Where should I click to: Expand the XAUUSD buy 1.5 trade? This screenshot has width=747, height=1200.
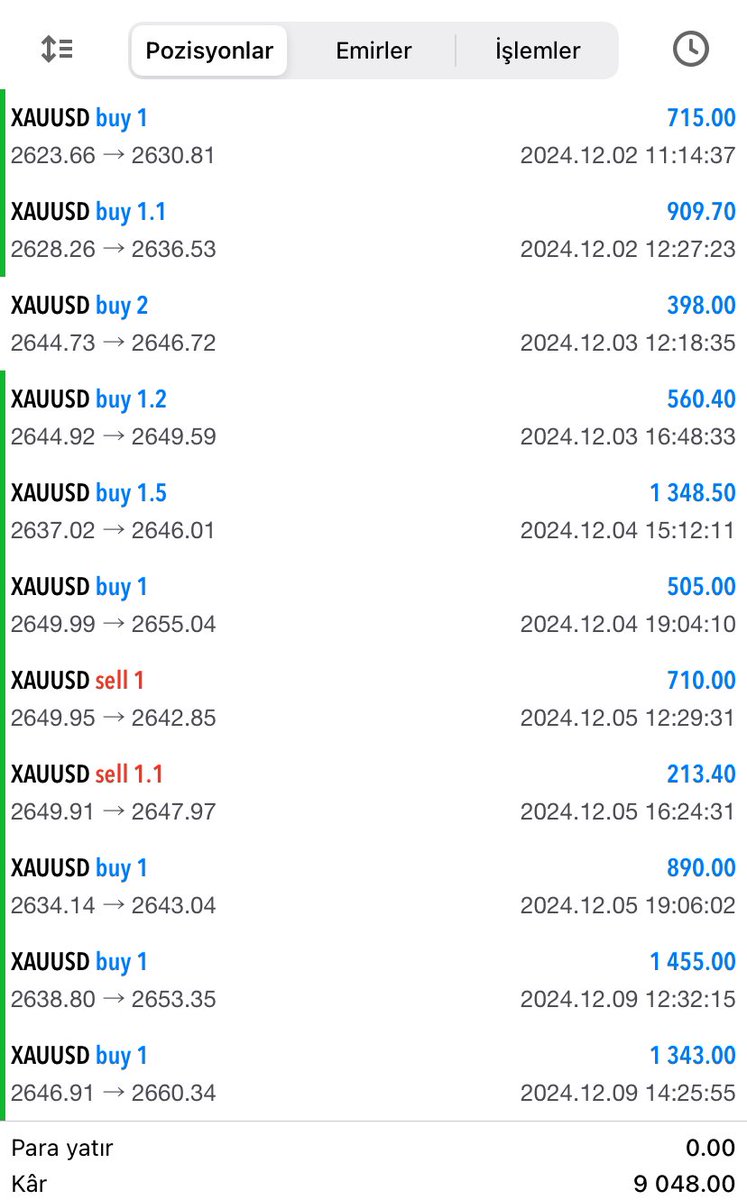click(373, 511)
